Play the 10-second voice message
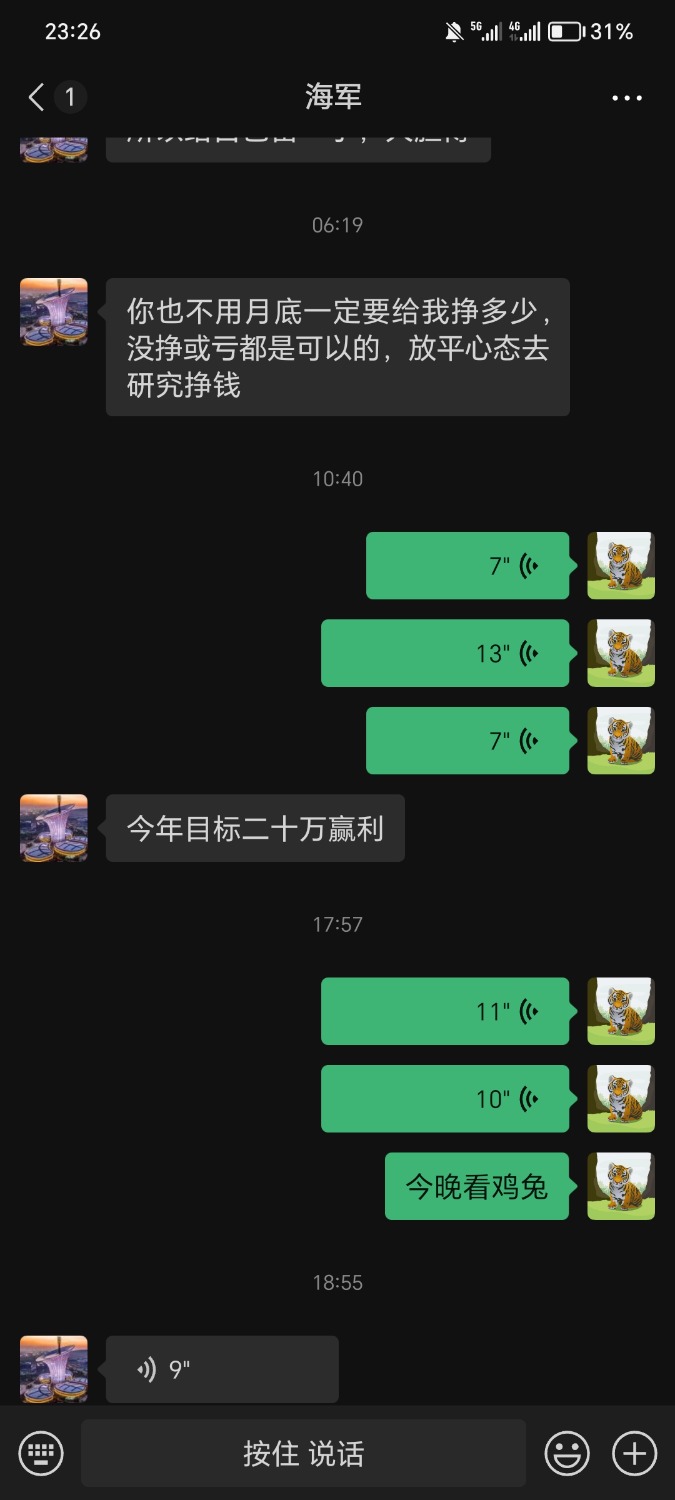 pyautogui.click(x=445, y=1099)
